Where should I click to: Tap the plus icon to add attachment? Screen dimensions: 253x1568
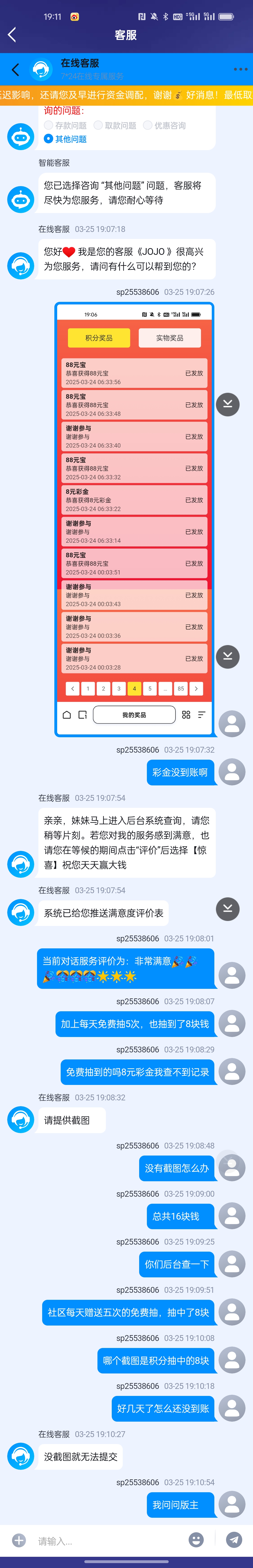pyautogui.click(x=19, y=1540)
